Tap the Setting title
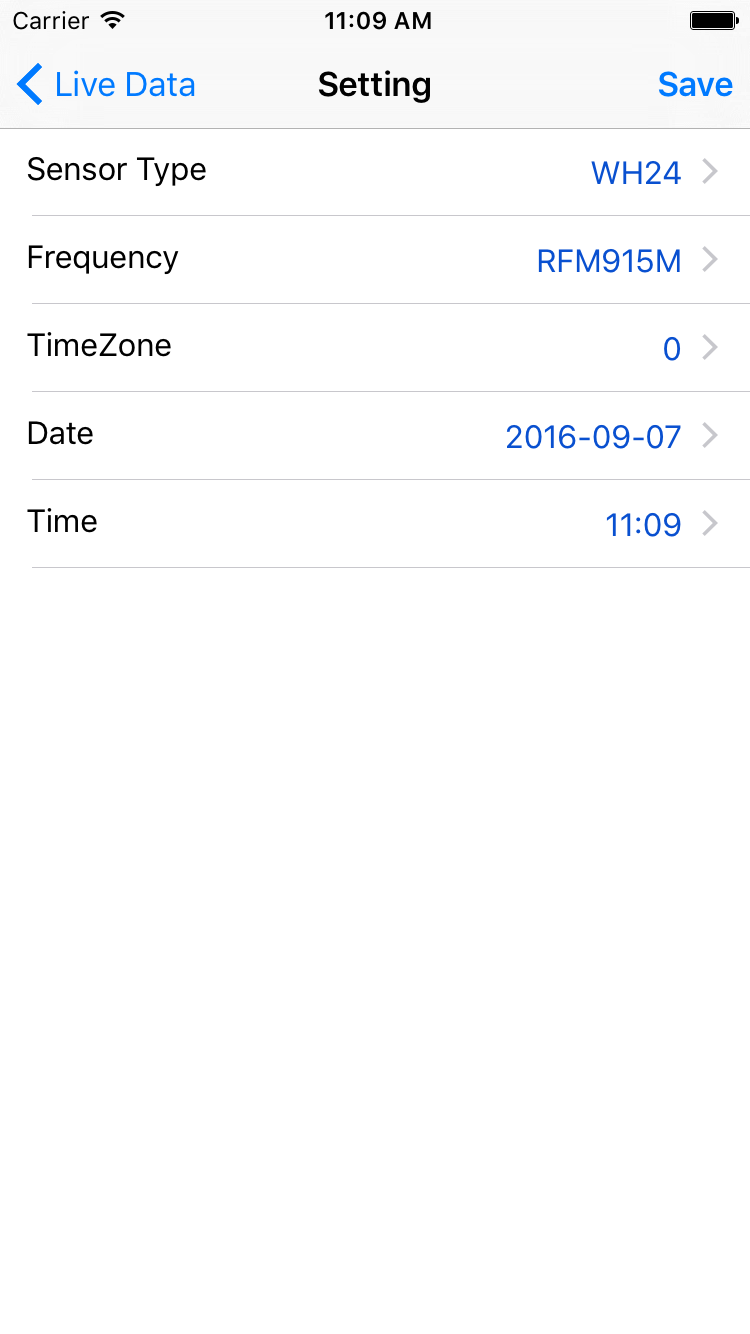This screenshot has height=1334, width=750. (x=374, y=84)
